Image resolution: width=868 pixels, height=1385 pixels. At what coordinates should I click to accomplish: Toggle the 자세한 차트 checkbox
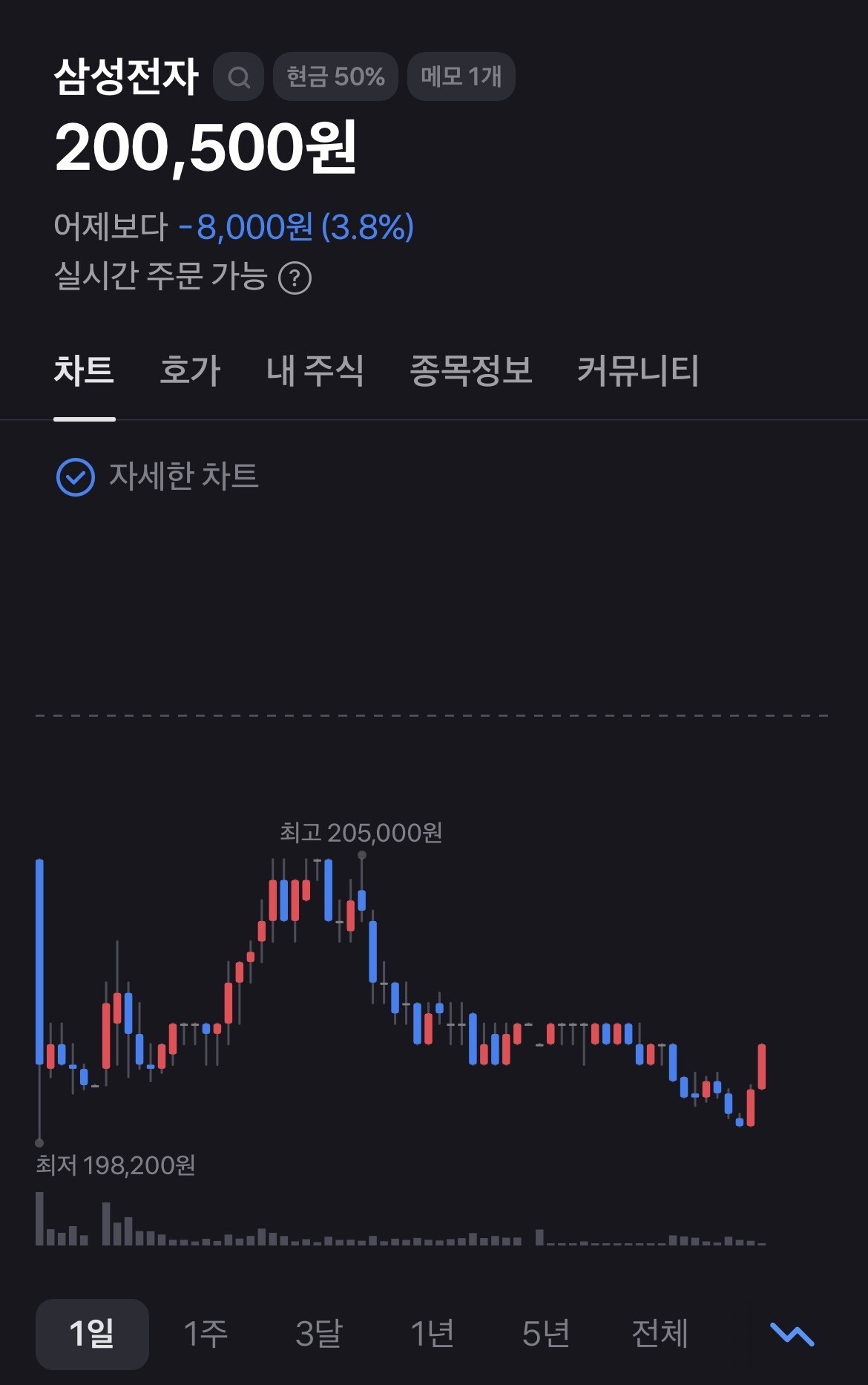pos(76,477)
